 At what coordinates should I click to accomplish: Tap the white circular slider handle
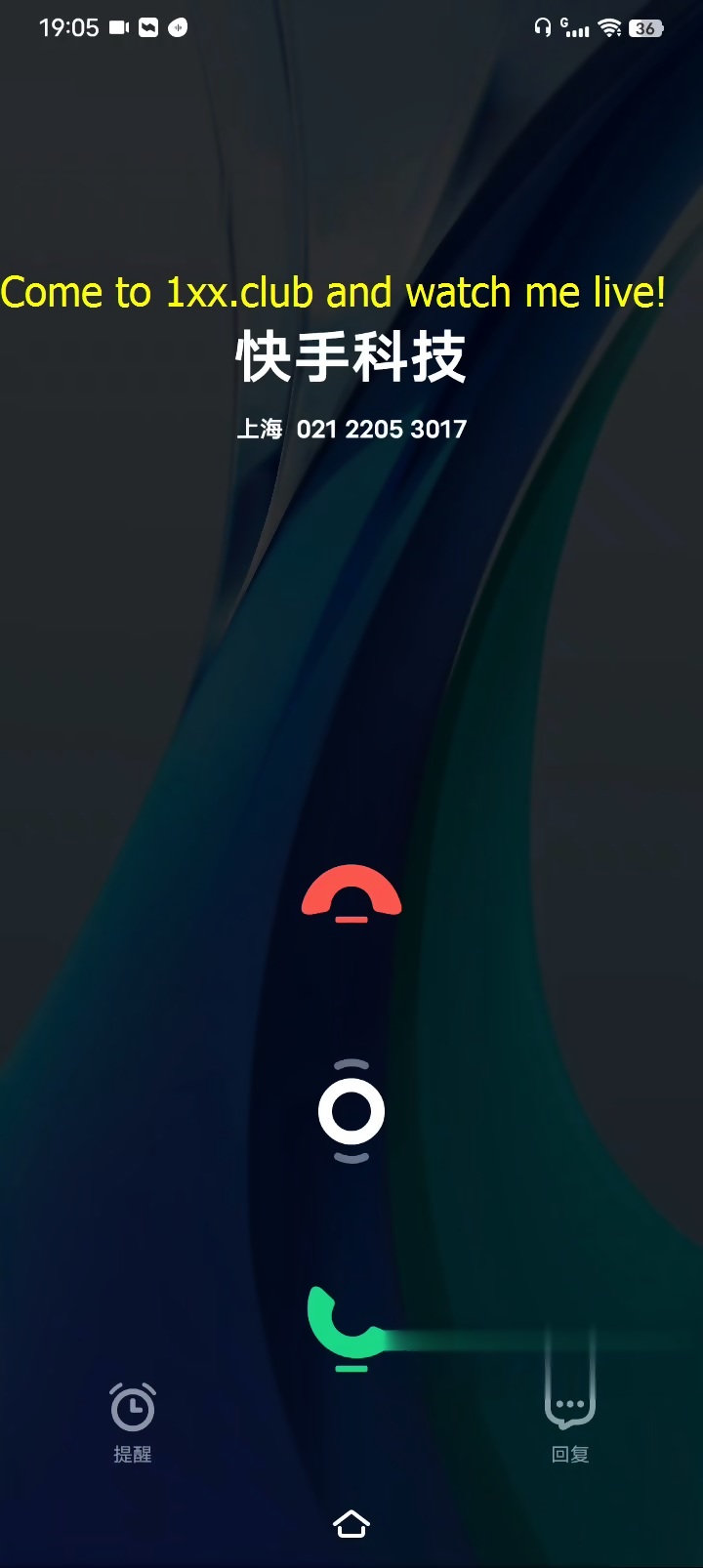351,1111
